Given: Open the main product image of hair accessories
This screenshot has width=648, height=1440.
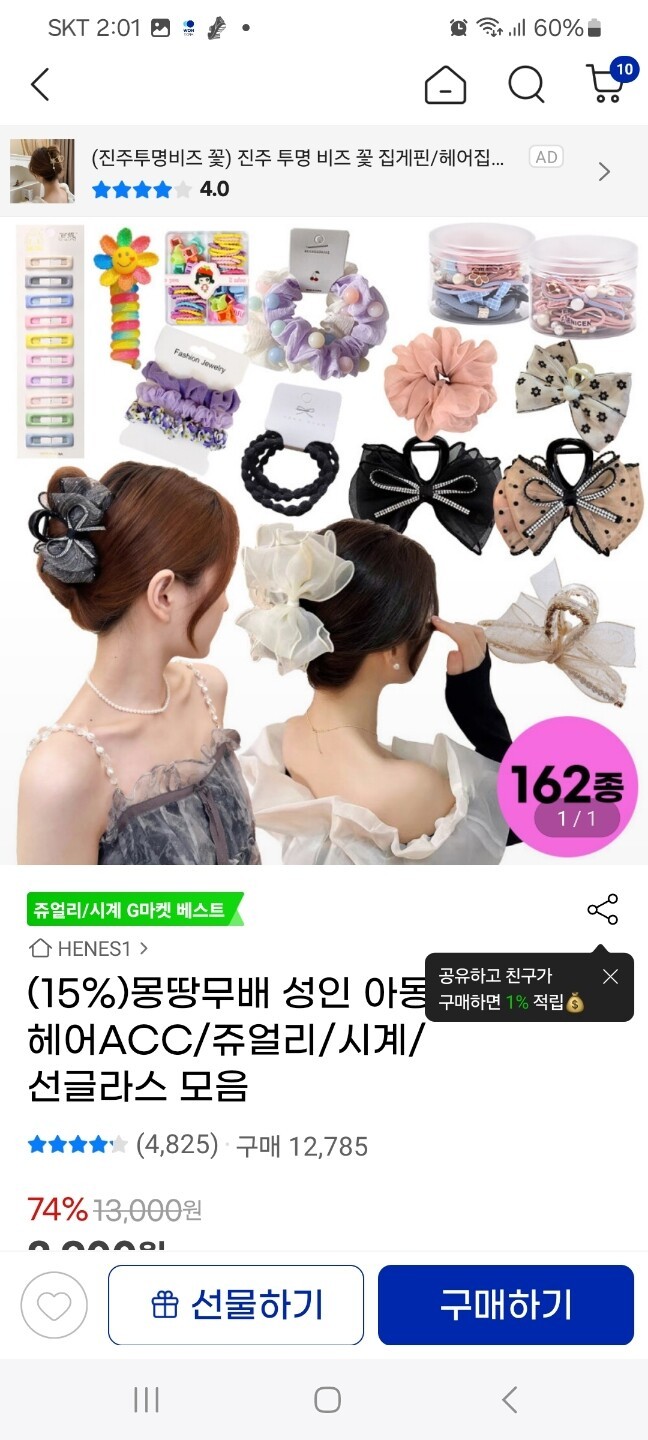Looking at the screenshot, I should click(x=324, y=540).
